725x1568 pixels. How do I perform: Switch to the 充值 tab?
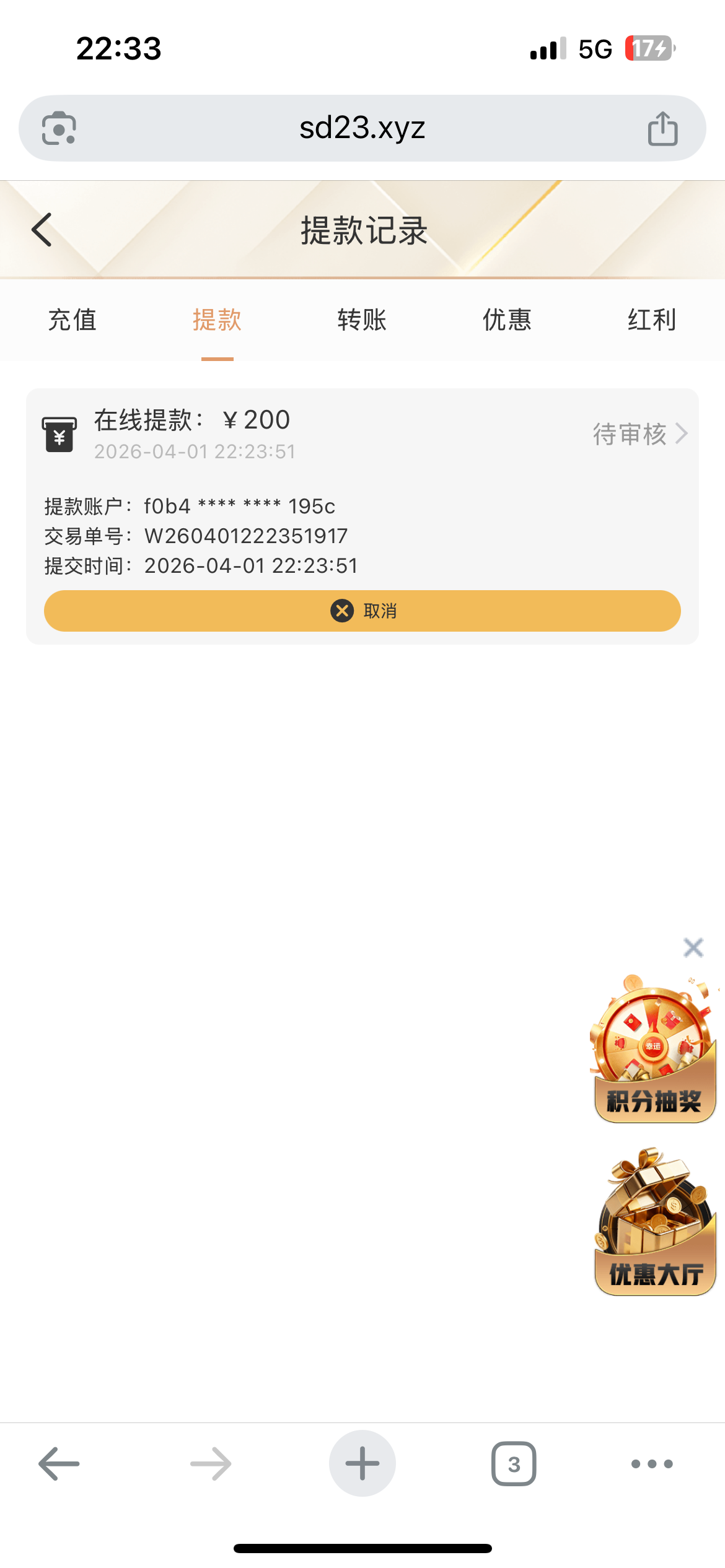(72, 320)
